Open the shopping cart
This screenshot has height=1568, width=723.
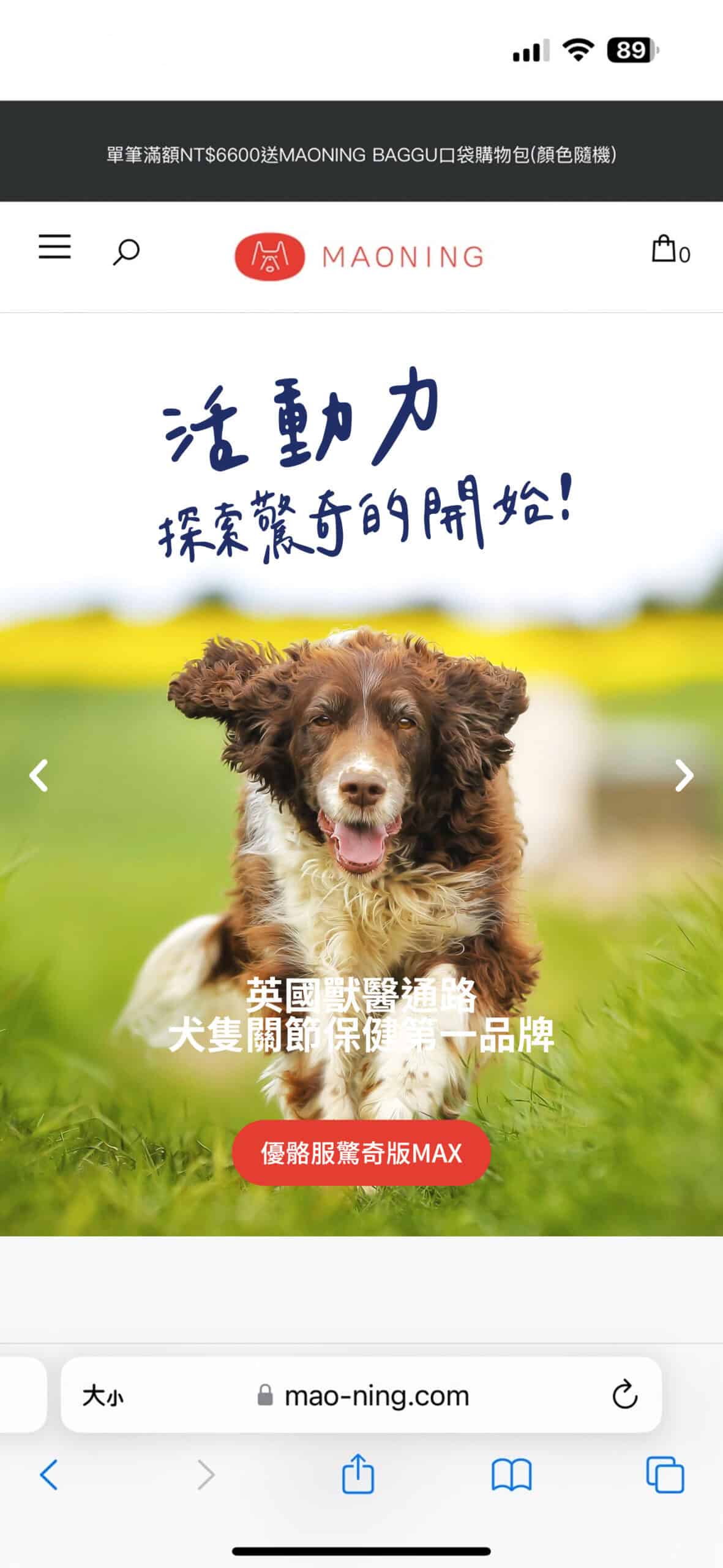(x=670, y=250)
